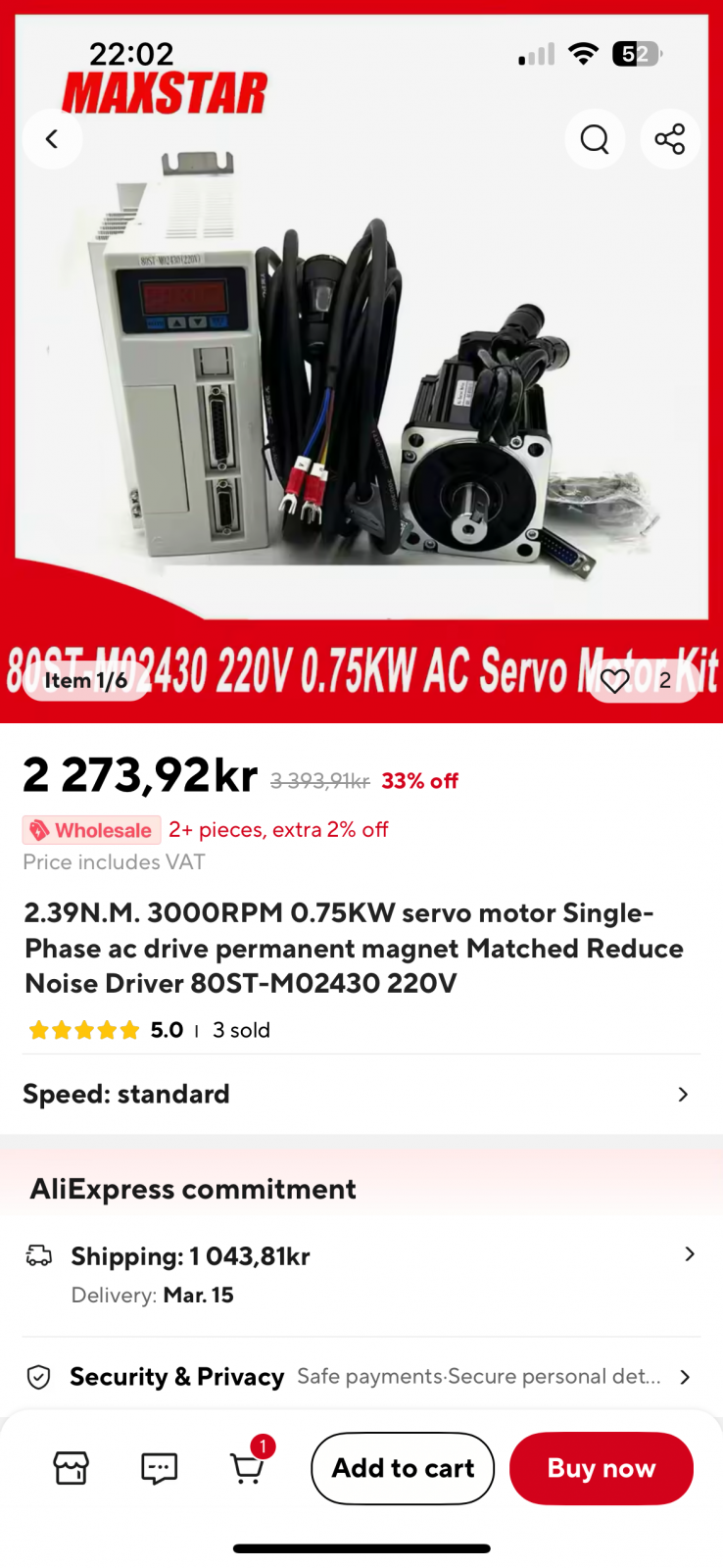Go back using the top-left arrow
The height and width of the screenshot is (1568, 723).
(x=52, y=139)
